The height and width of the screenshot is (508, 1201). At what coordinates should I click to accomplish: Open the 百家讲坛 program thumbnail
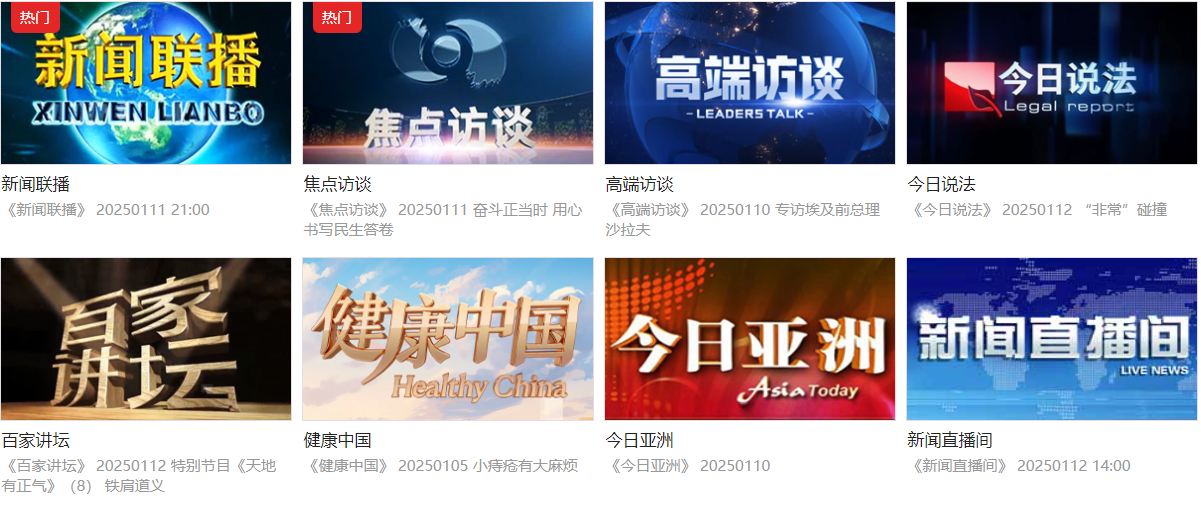coord(146,339)
